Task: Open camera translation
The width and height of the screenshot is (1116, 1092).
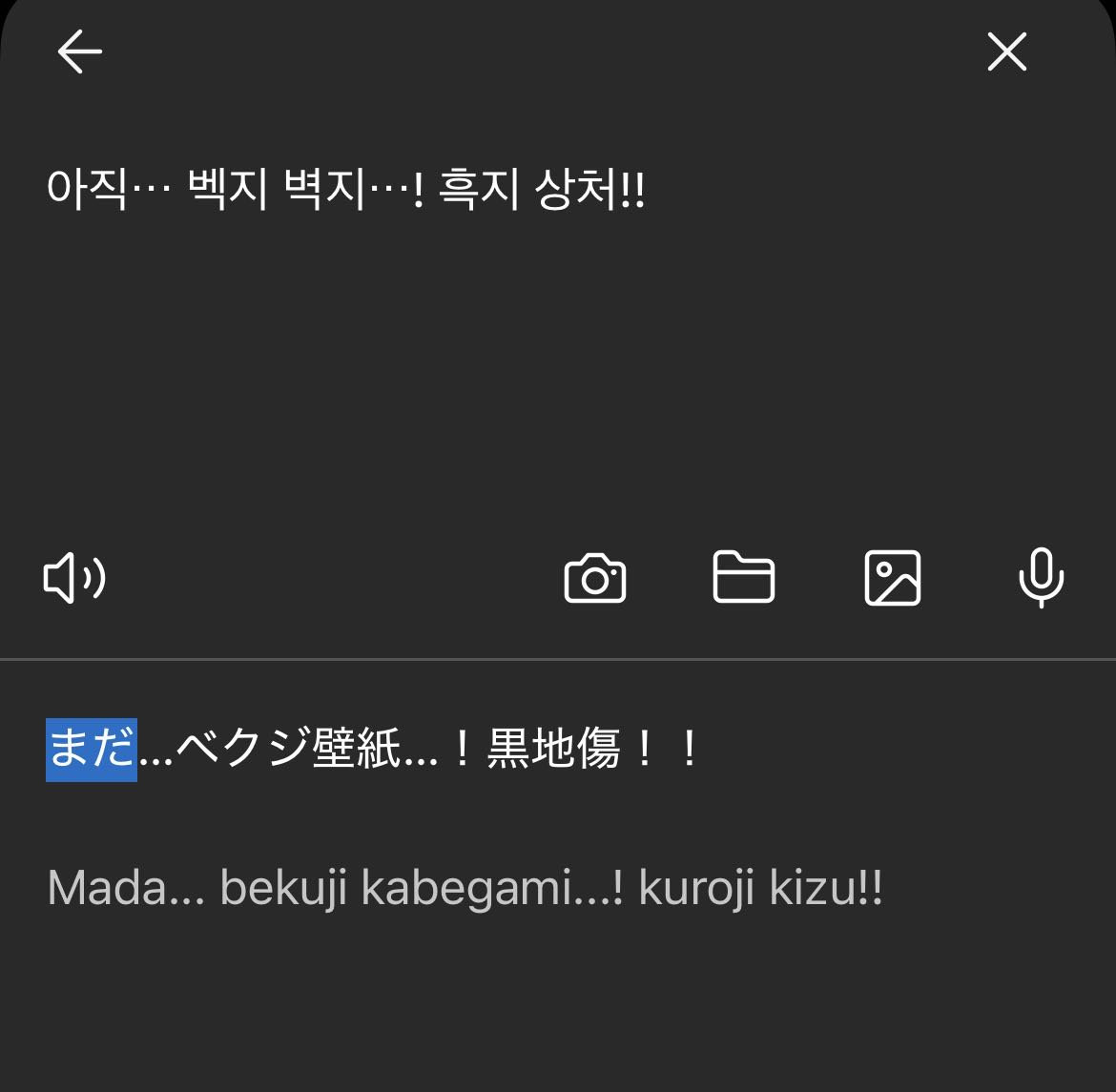Action: [595, 578]
